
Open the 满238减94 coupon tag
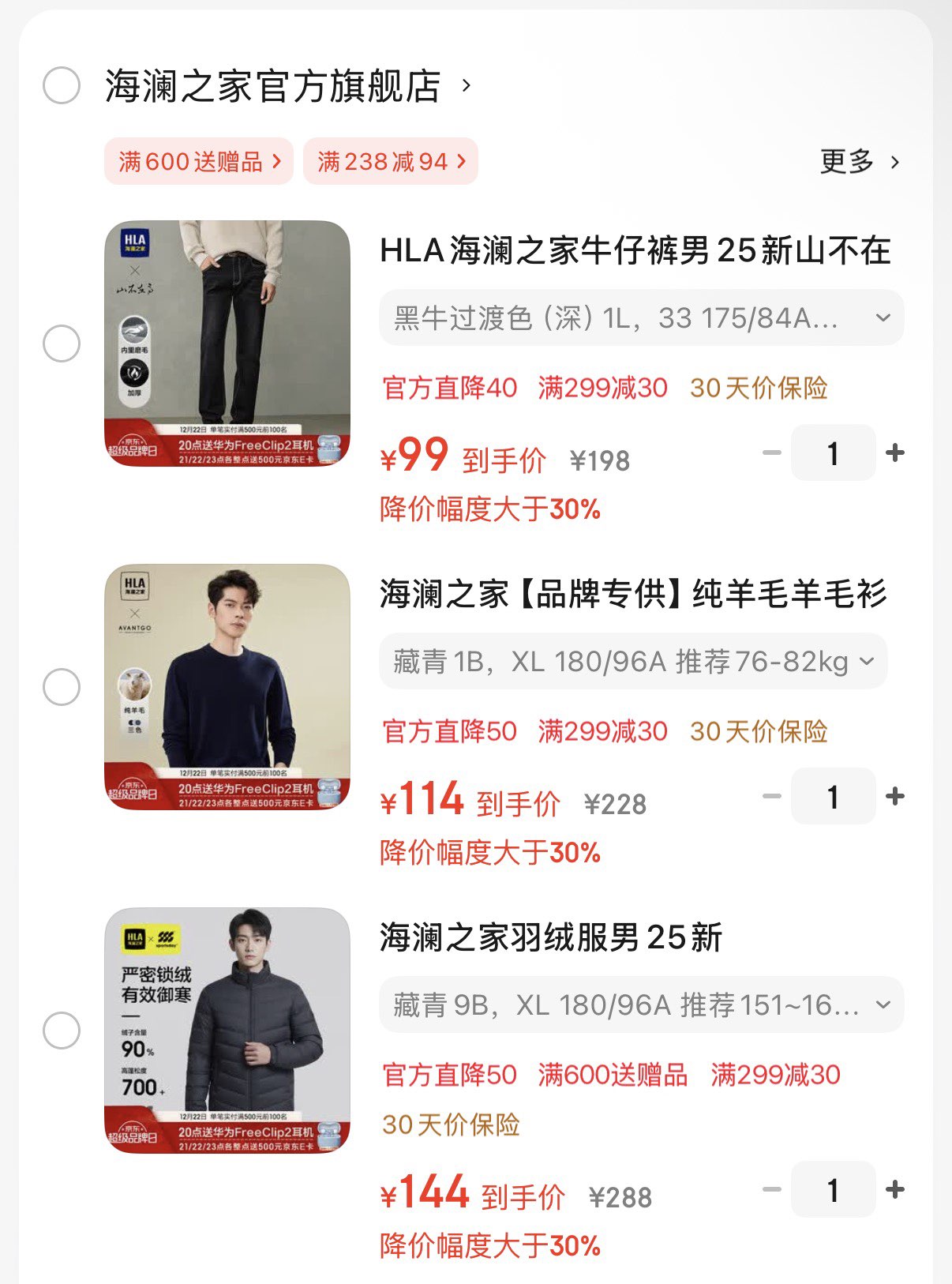click(390, 162)
